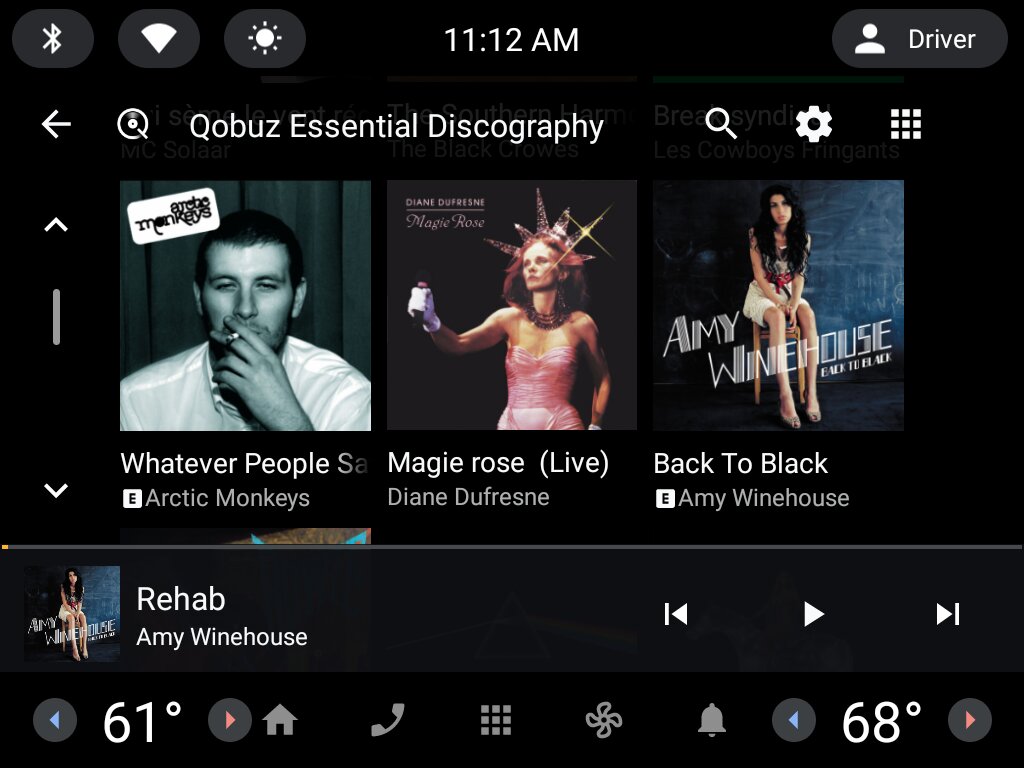Open the display brightness setting
The width and height of the screenshot is (1024, 768).
point(264,39)
